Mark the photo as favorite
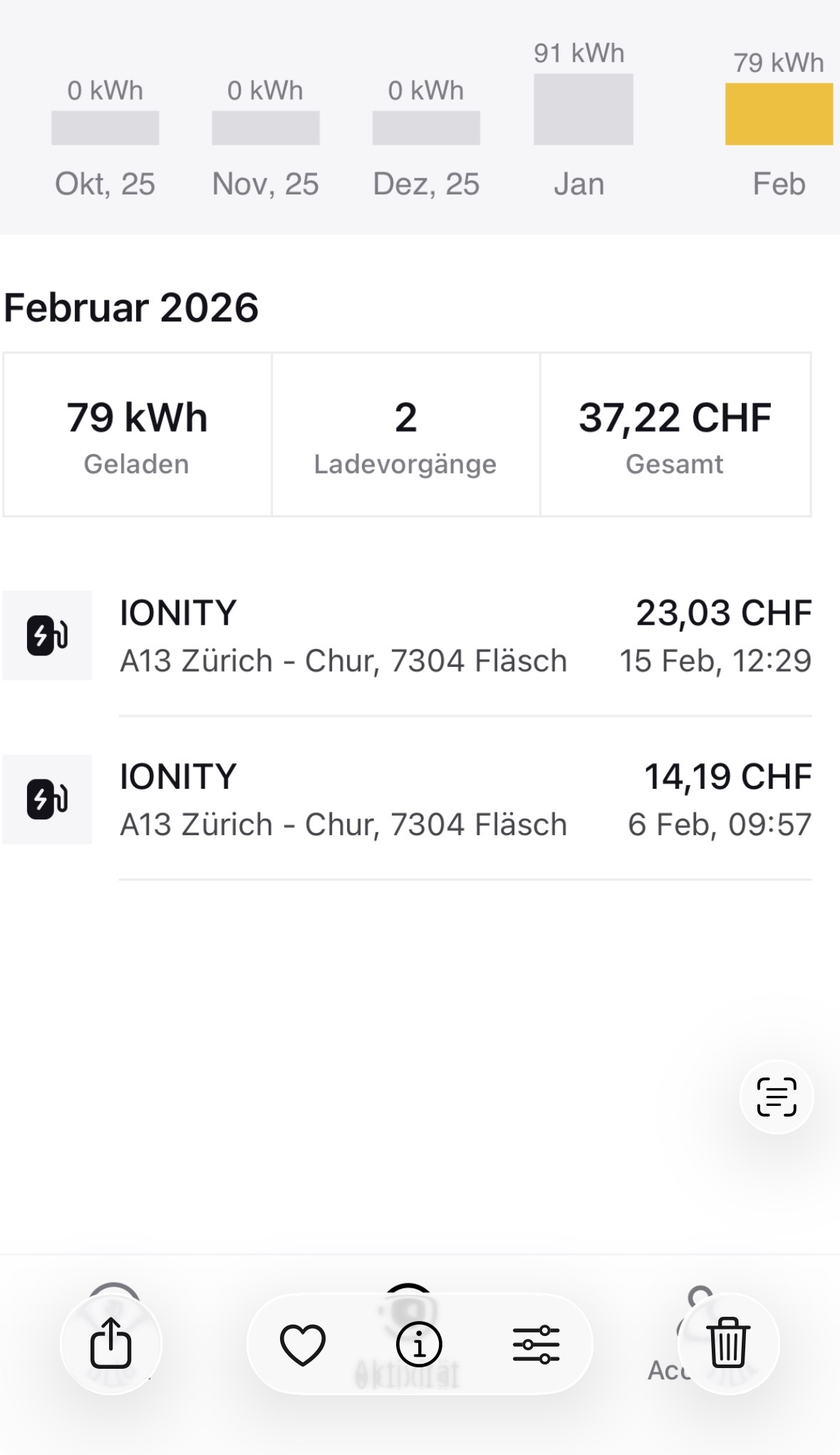840x1455 pixels. click(x=303, y=1345)
